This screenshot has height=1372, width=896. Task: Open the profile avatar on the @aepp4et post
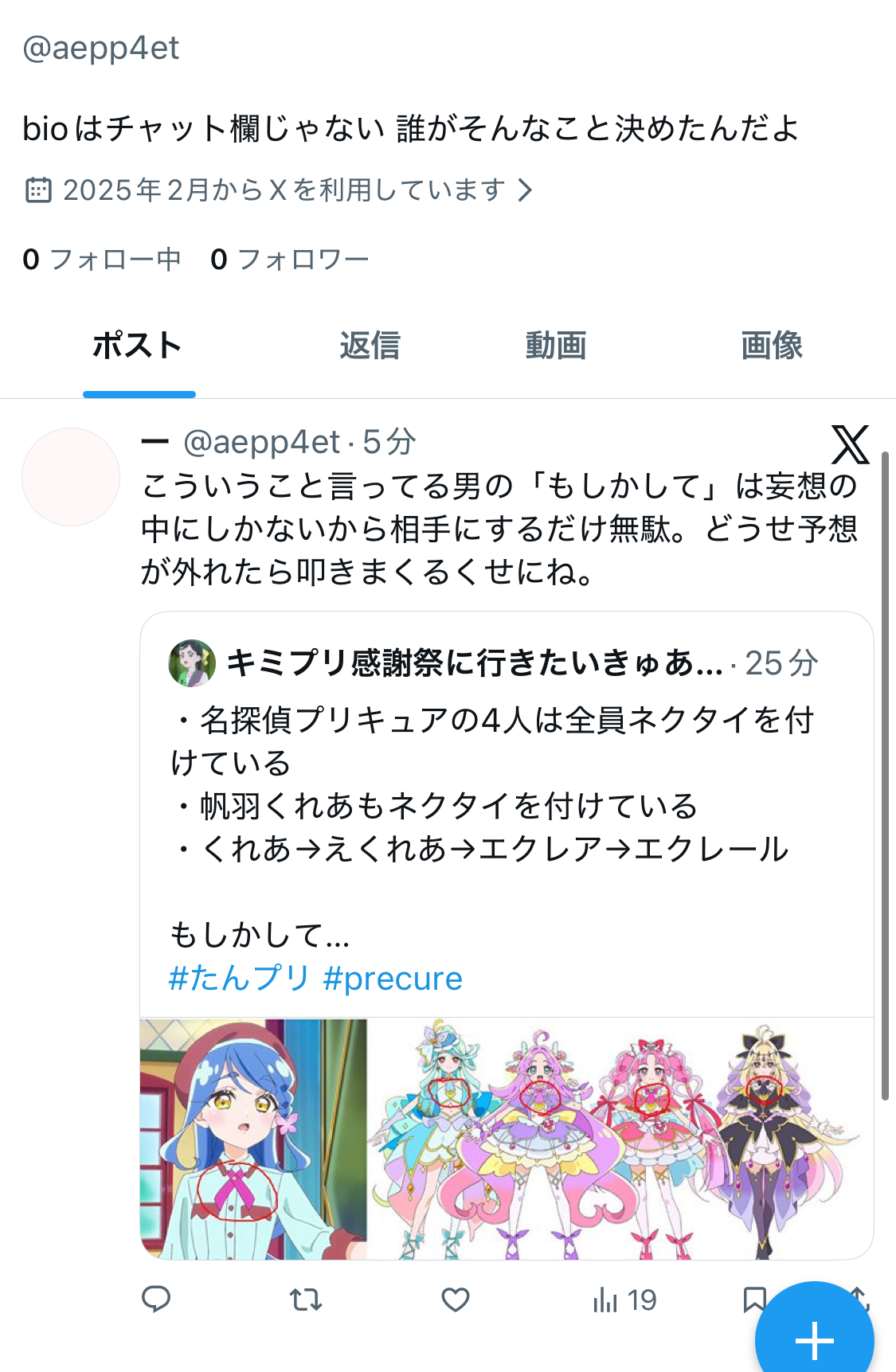point(71,477)
